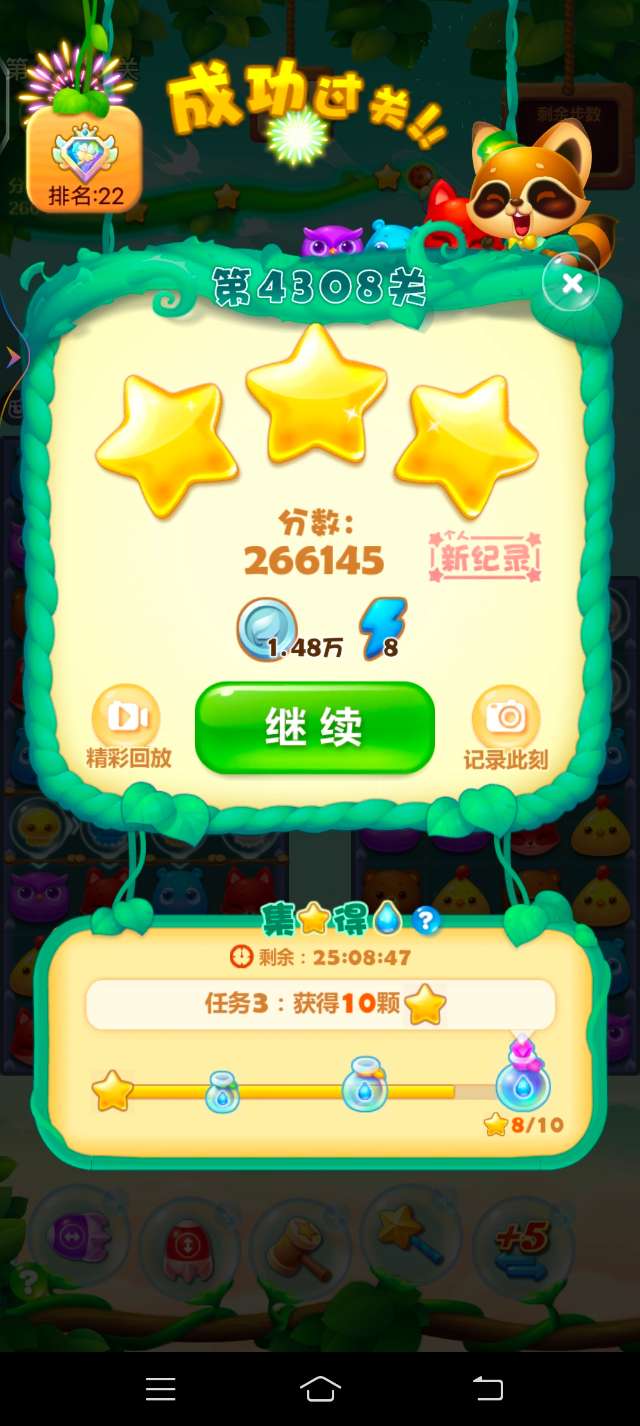Screen dimensions: 640x1426
Task: Open the 排名:22 ranking badge
Action: [84, 160]
